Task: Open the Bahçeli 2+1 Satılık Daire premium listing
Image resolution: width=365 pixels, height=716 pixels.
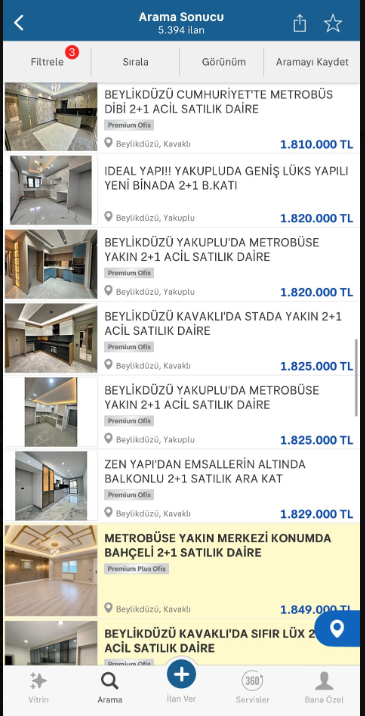Action: click(x=181, y=571)
